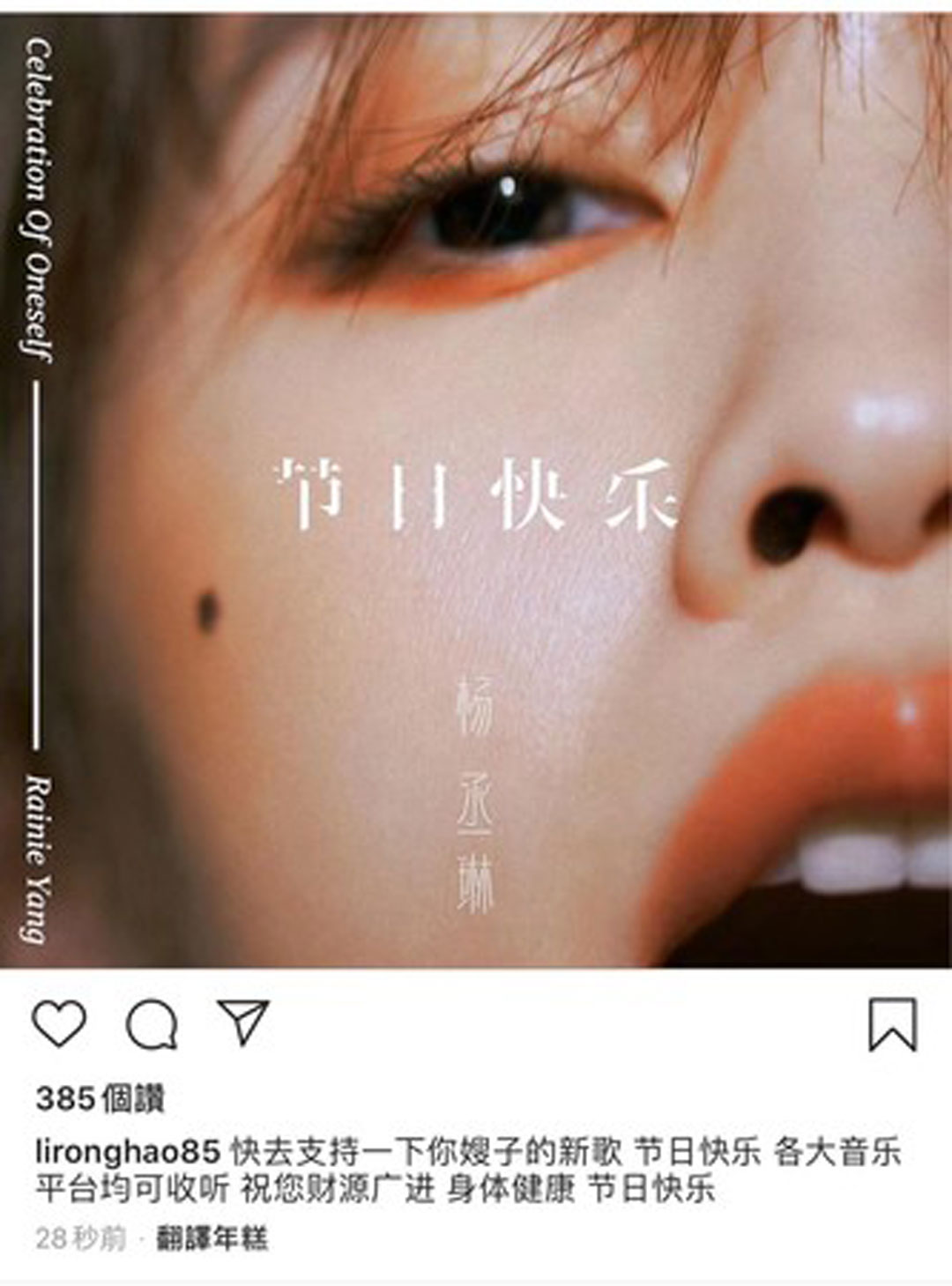The width and height of the screenshot is (952, 1286).
Task: Open comments with the speech bubble icon
Action: coord(152,1024)
